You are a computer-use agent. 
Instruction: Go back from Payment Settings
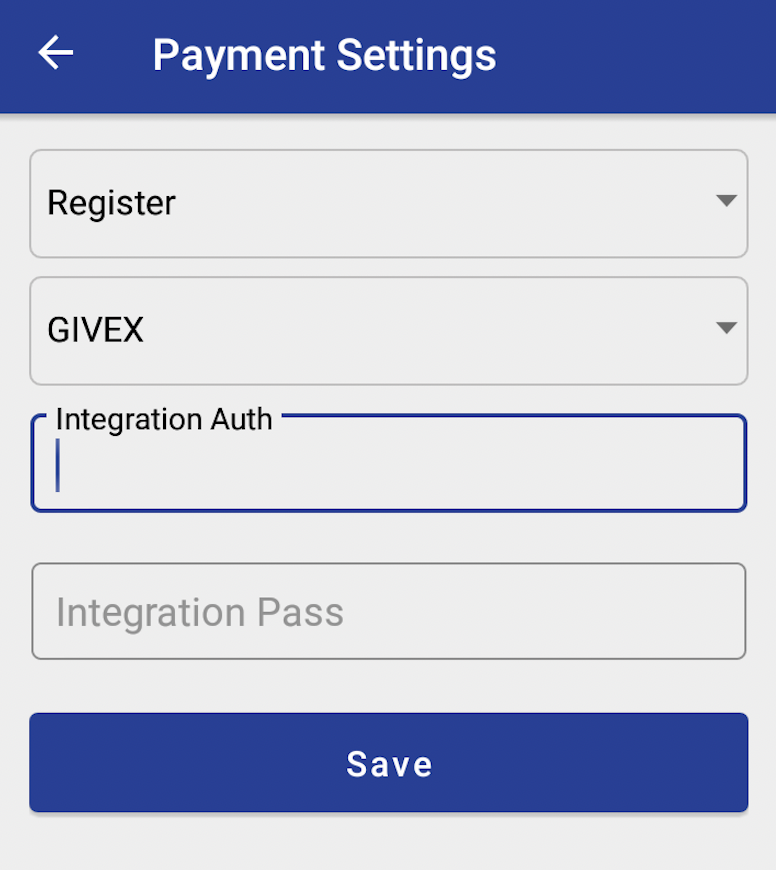pos(56,54)
